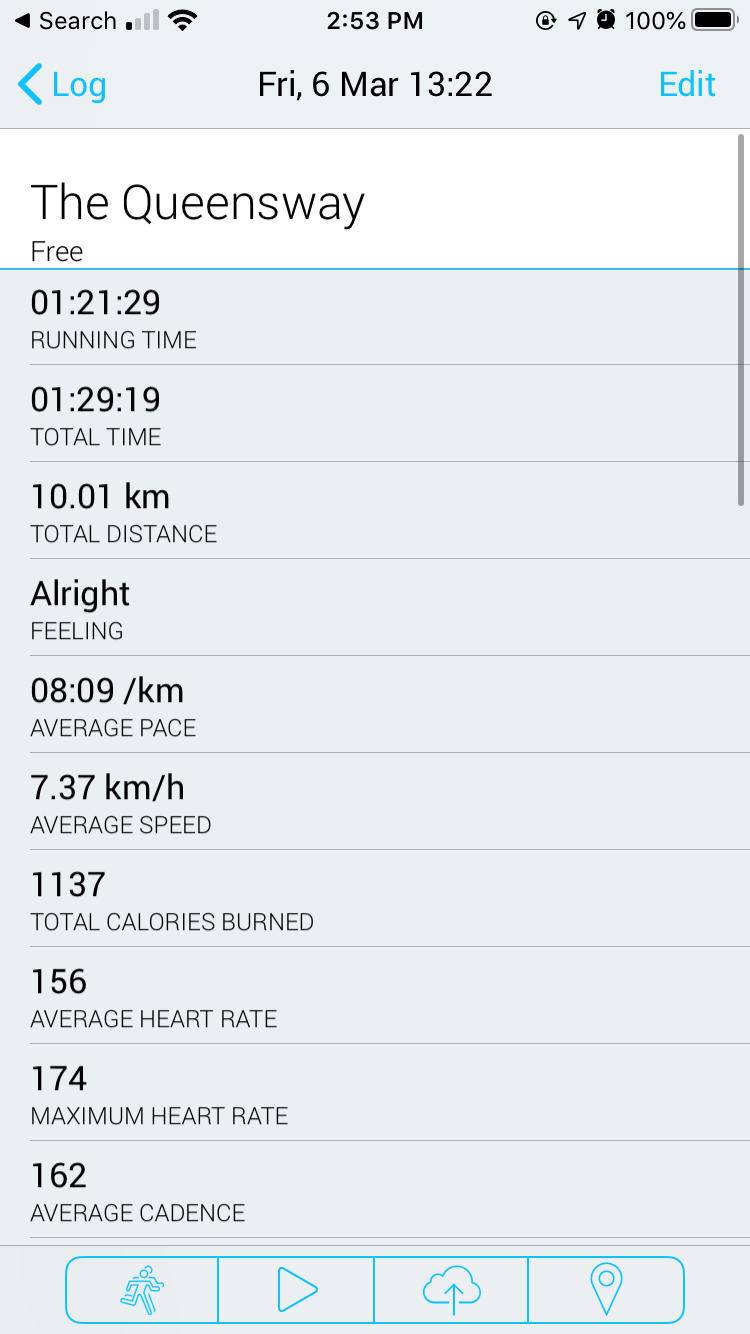Upload the run via cloud icon
750x1334 pixels.
(451, 1289)
